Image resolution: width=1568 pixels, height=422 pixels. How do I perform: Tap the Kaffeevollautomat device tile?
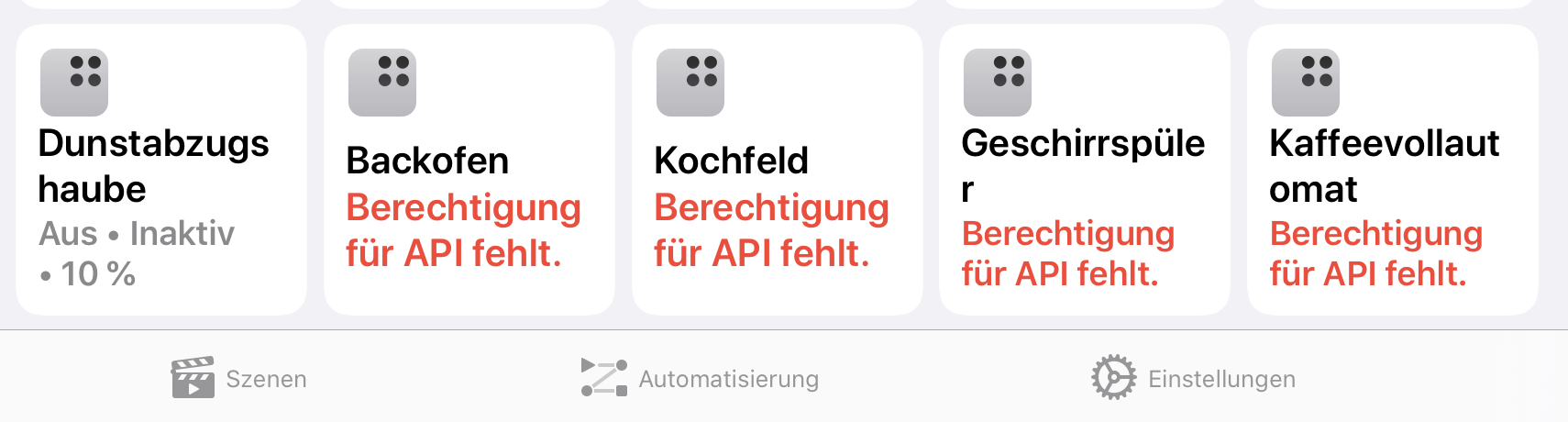pos(1393,170)
